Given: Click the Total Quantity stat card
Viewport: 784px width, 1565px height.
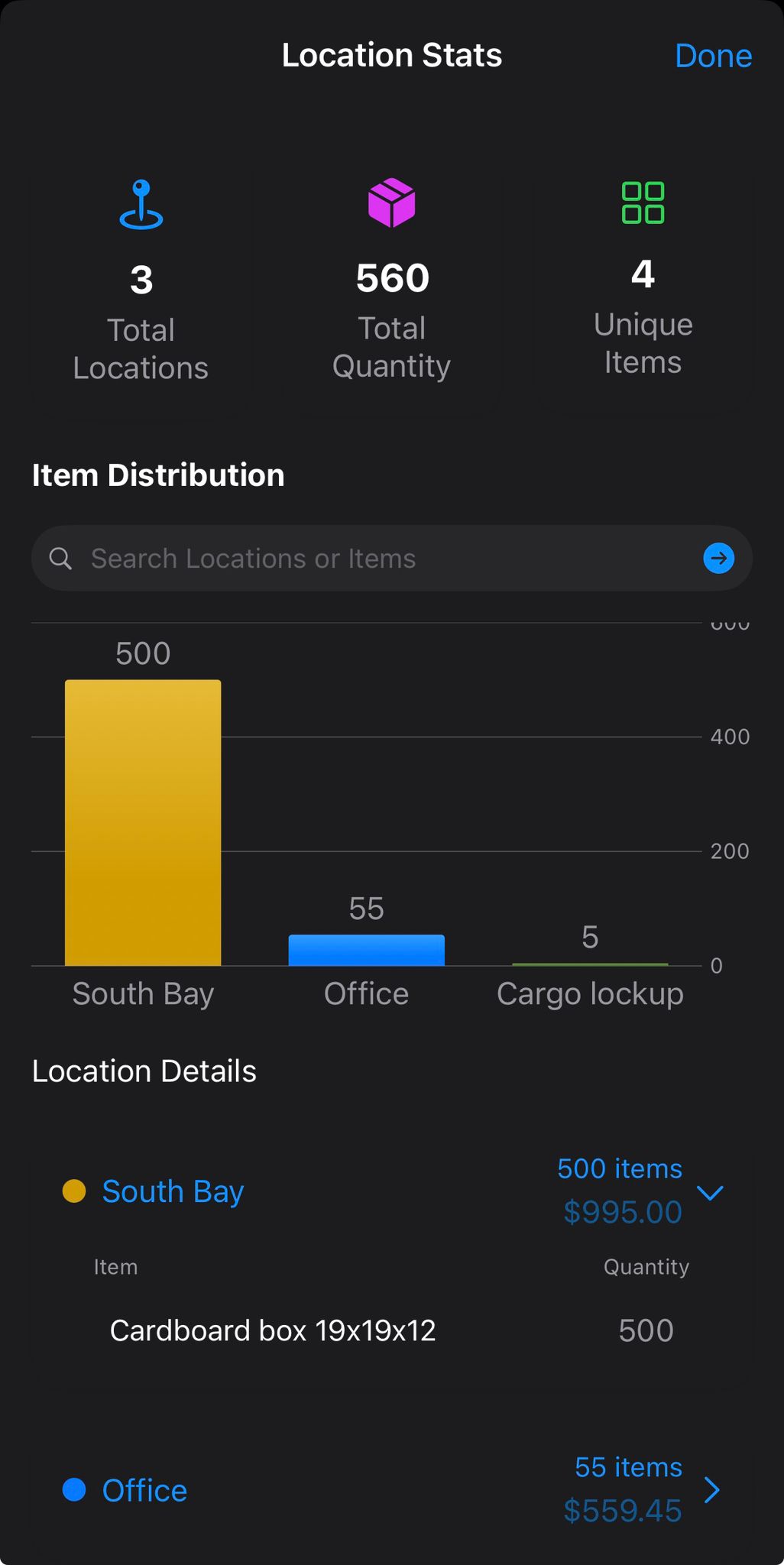Looking at the screenshot, I should (x=392, y=290).
